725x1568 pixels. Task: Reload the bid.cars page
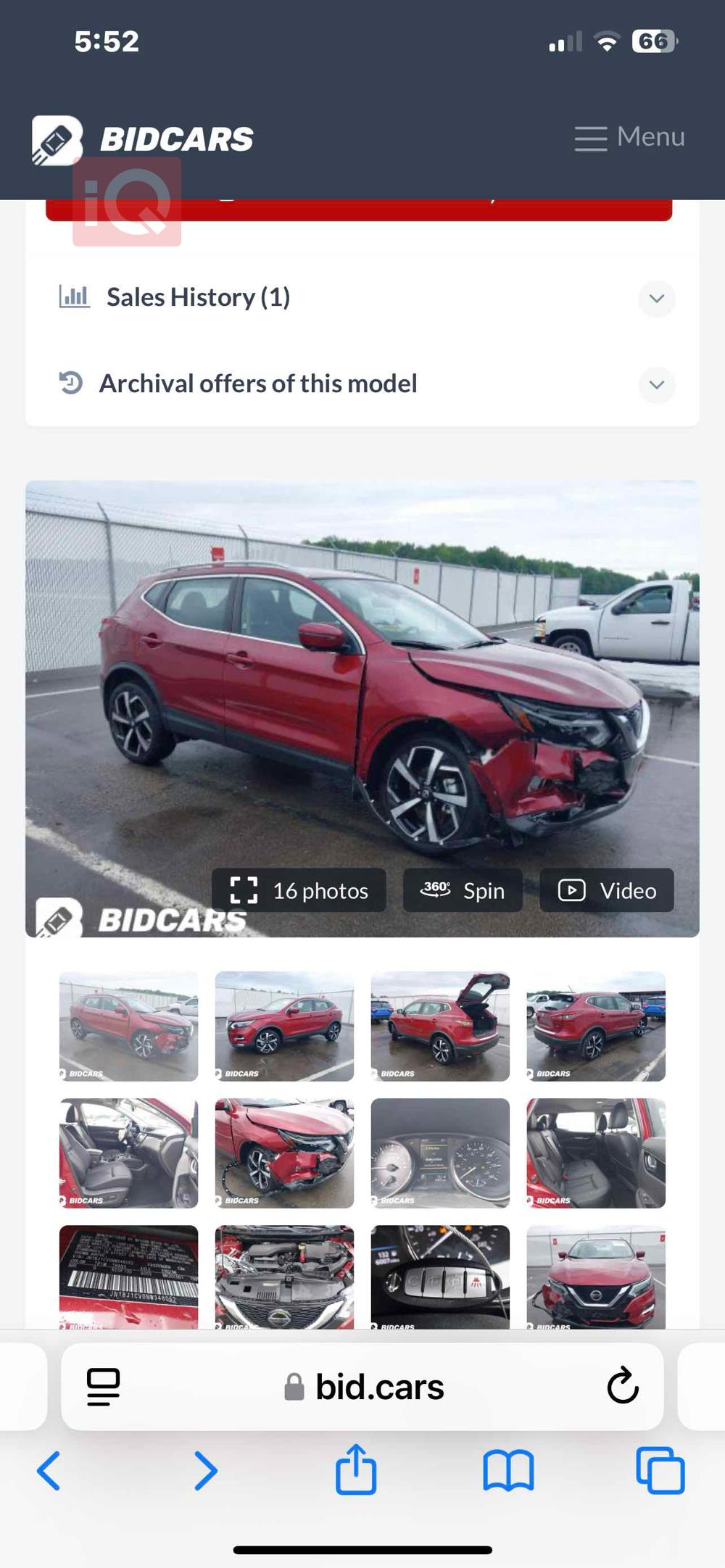click(622, 1386)
